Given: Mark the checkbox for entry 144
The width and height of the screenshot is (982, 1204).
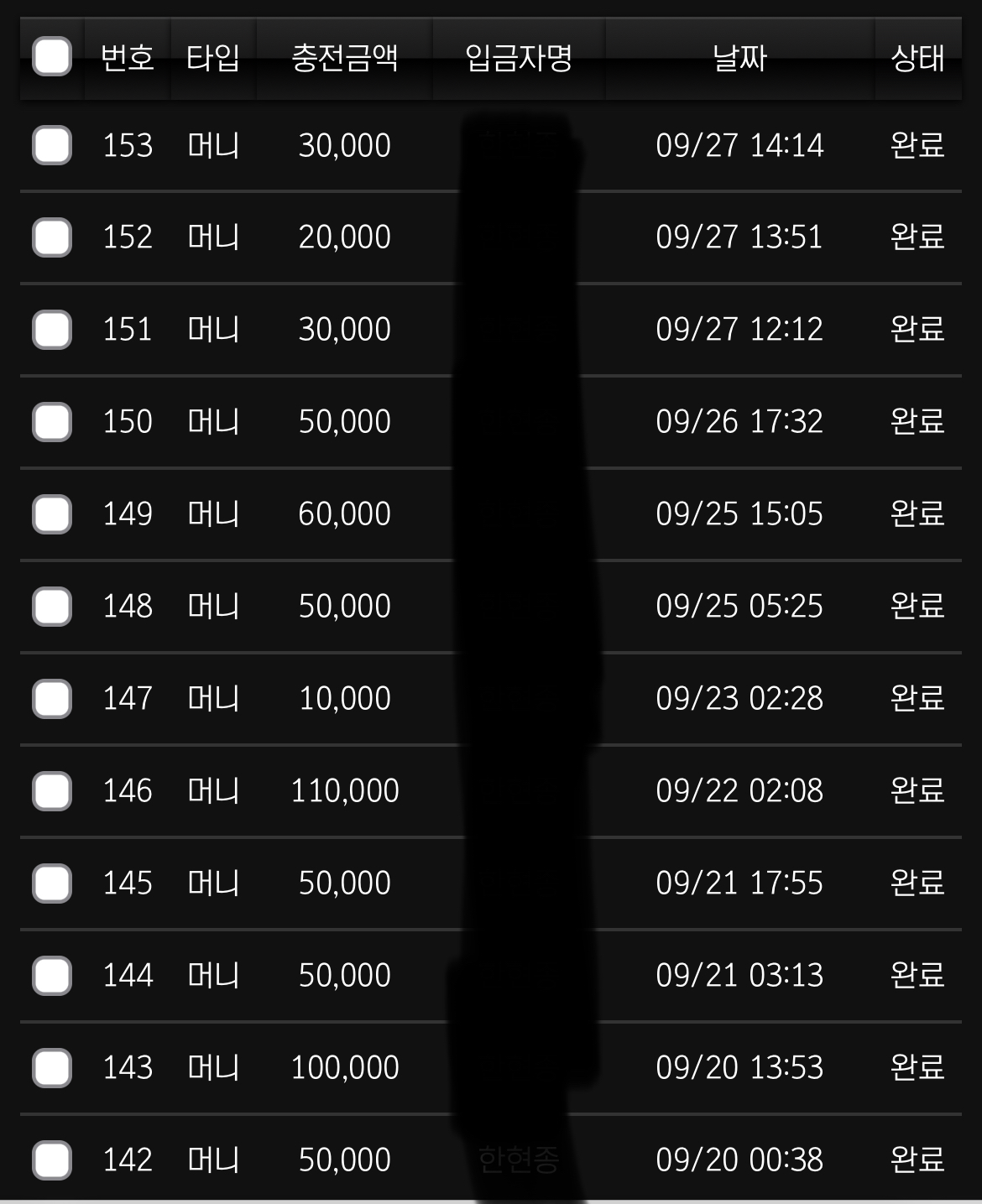Looking at the screenshot, I should [x=52, y=976].
